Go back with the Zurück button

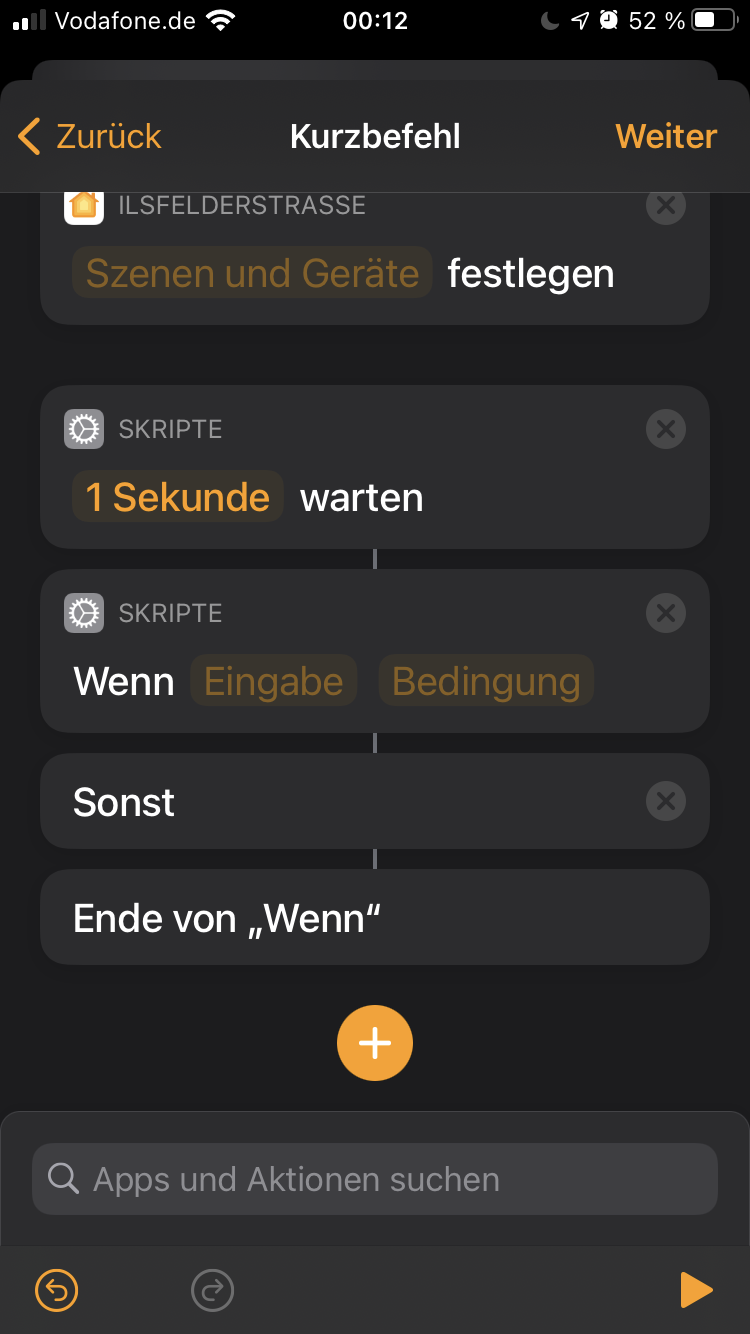(x=90, y=136)
